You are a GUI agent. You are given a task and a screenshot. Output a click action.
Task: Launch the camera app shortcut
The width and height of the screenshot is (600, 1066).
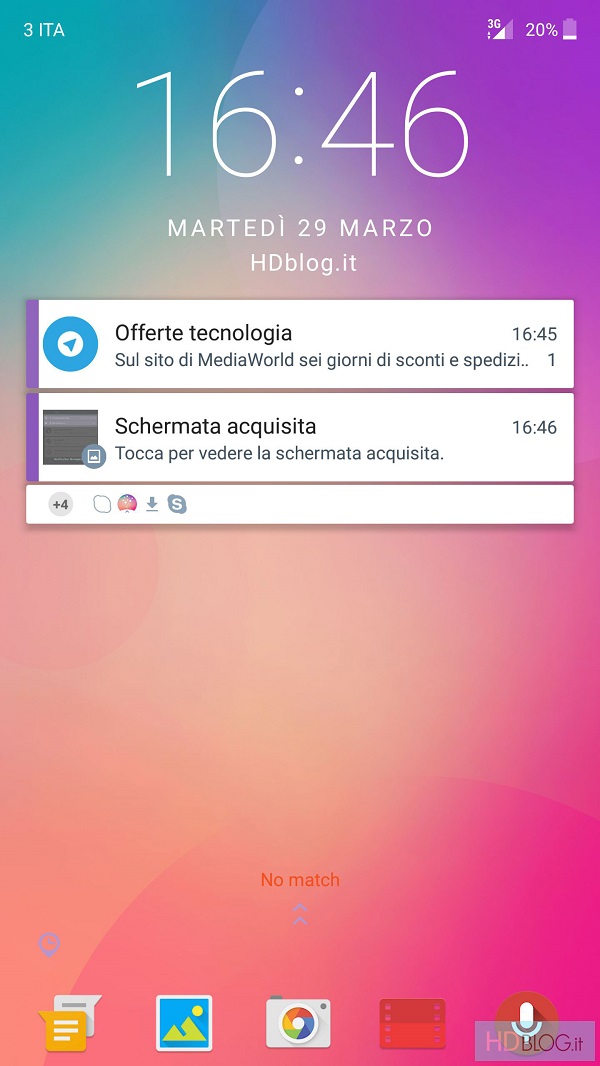click(298, 1022)
